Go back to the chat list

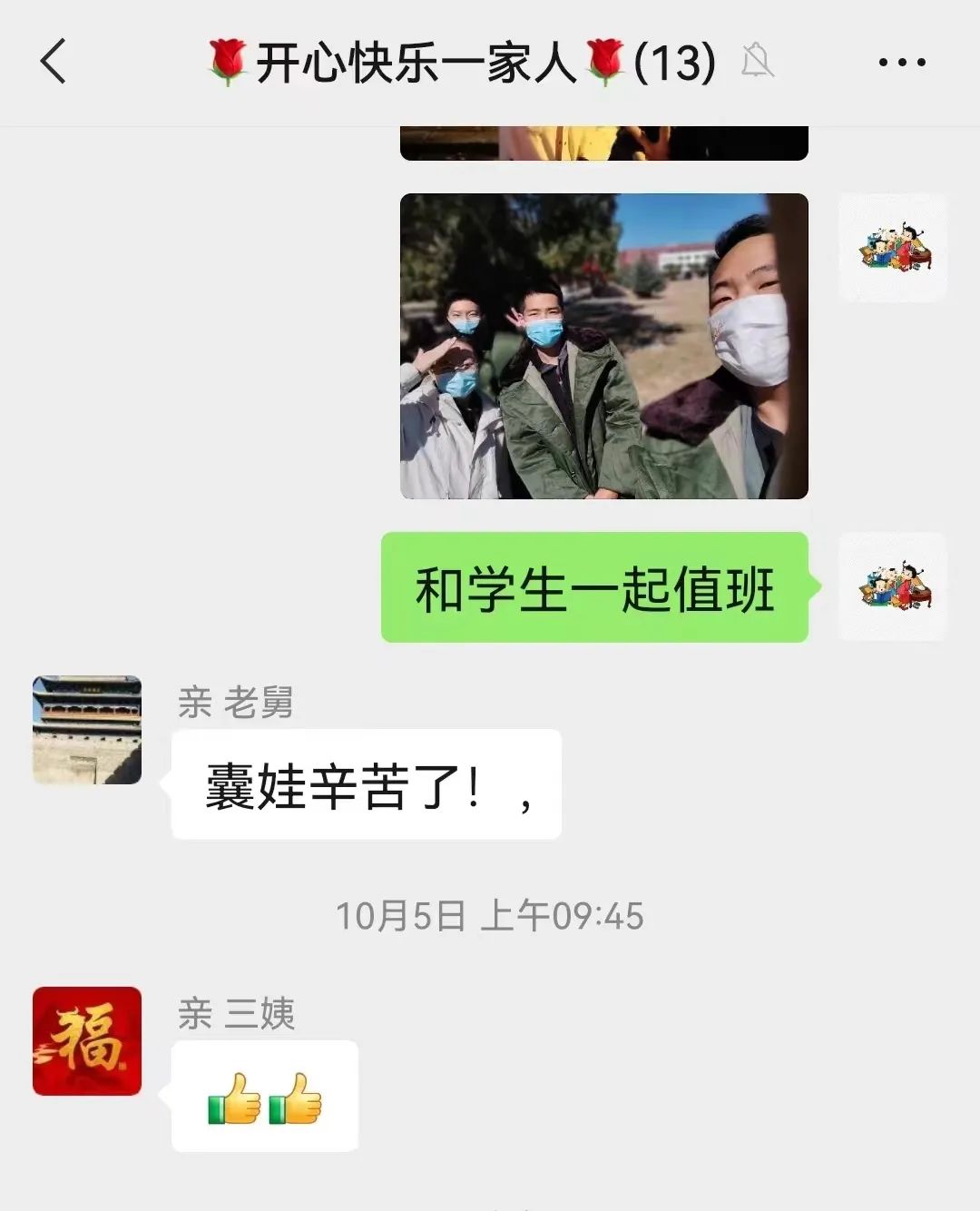(54, 62)
